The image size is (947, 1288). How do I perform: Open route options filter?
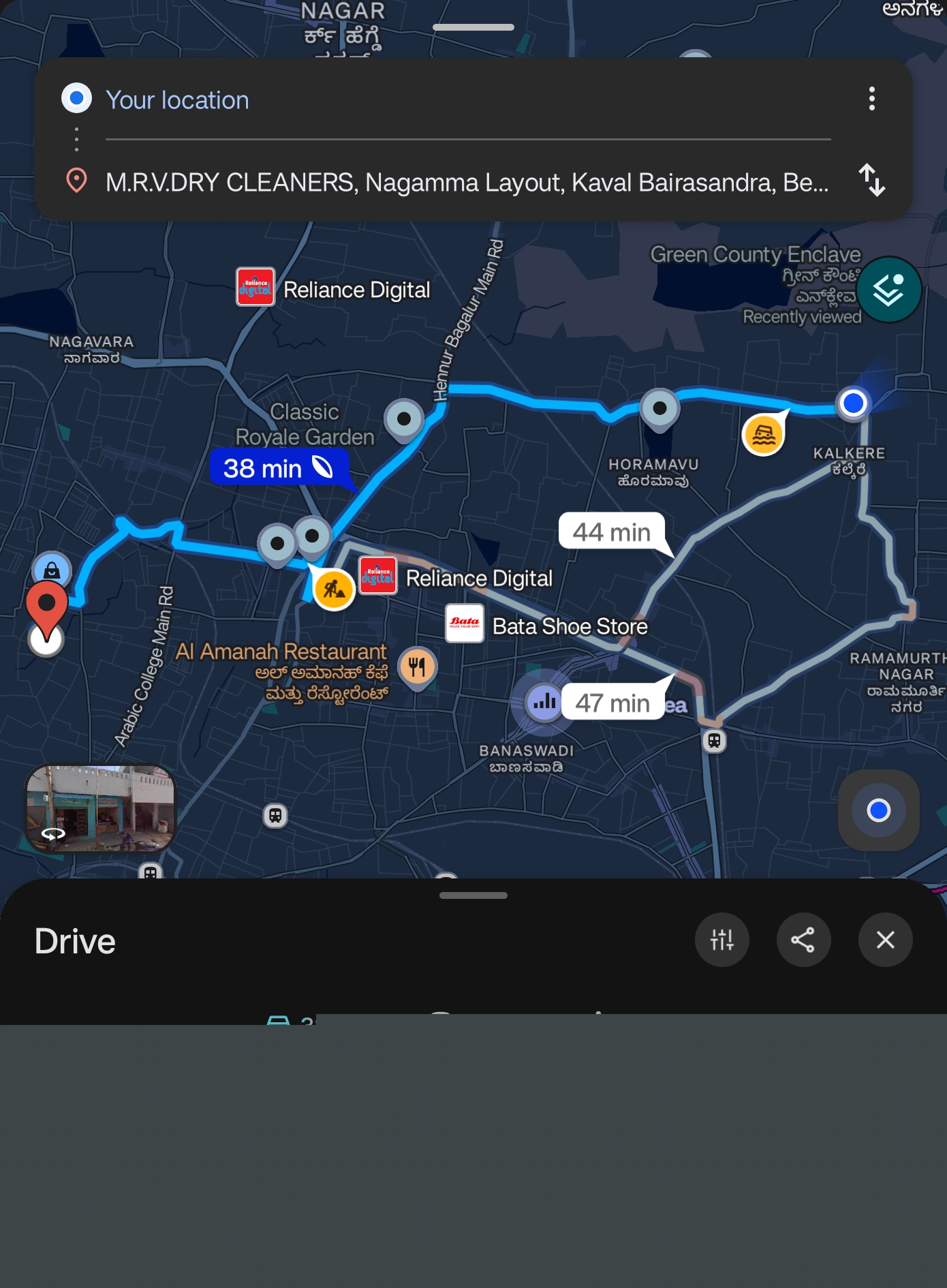[x=721, y=940]
